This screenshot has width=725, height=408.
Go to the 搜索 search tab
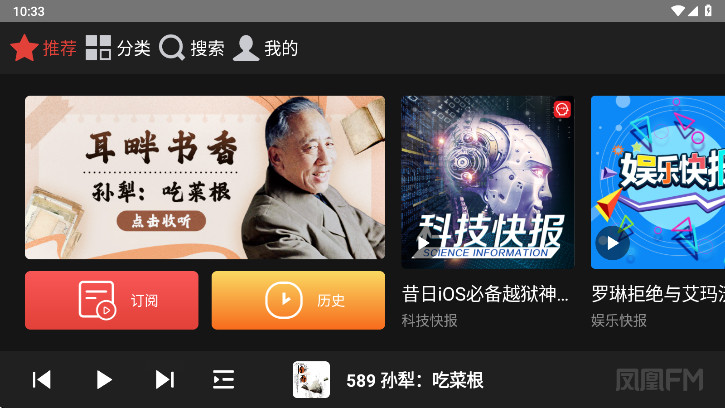pyautogui.click(x=192, y=48)
